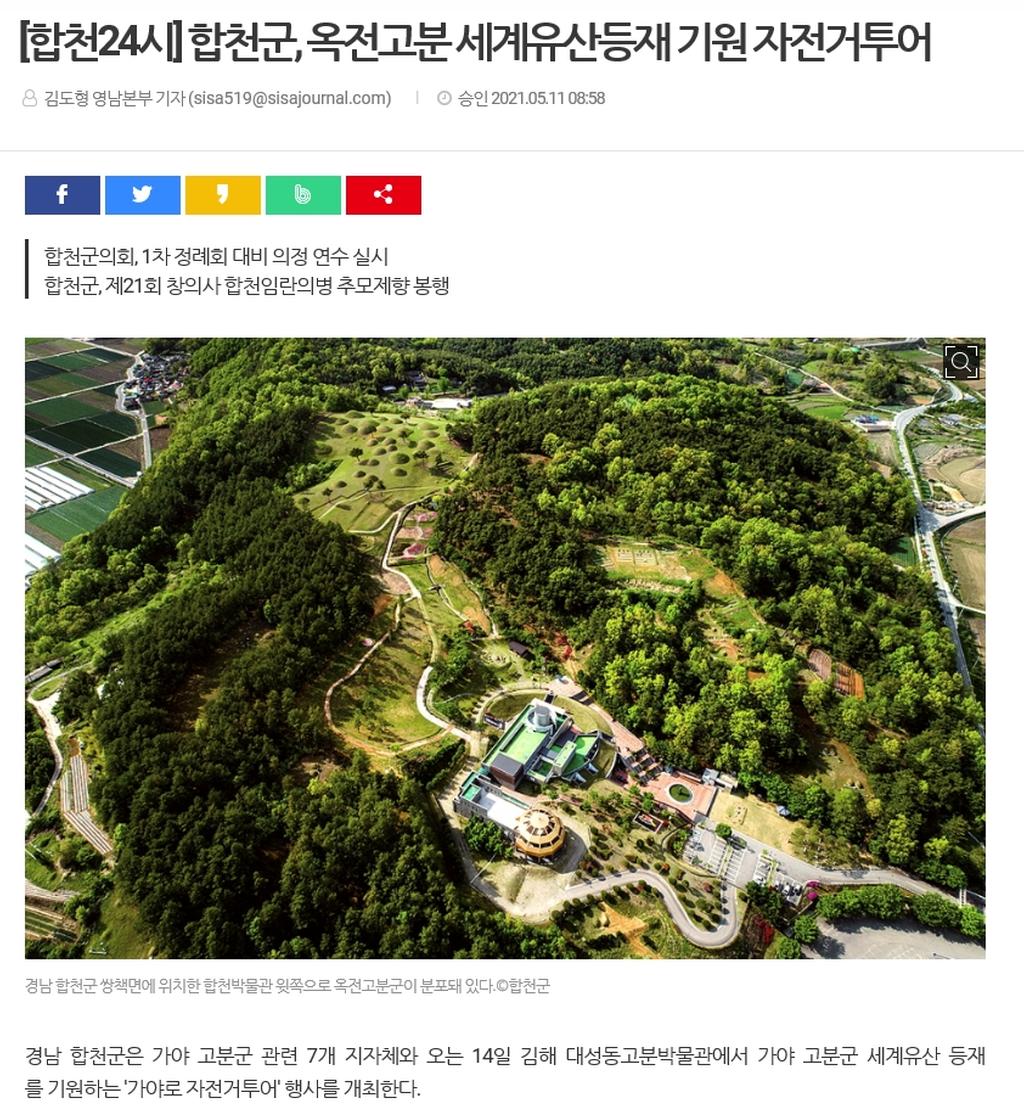Viewport: 1024px width, 1112px height.
Task: Open related article 합천군의회 1차 정례회 대비 의정 연수
Action: click(x=216, y=256)
